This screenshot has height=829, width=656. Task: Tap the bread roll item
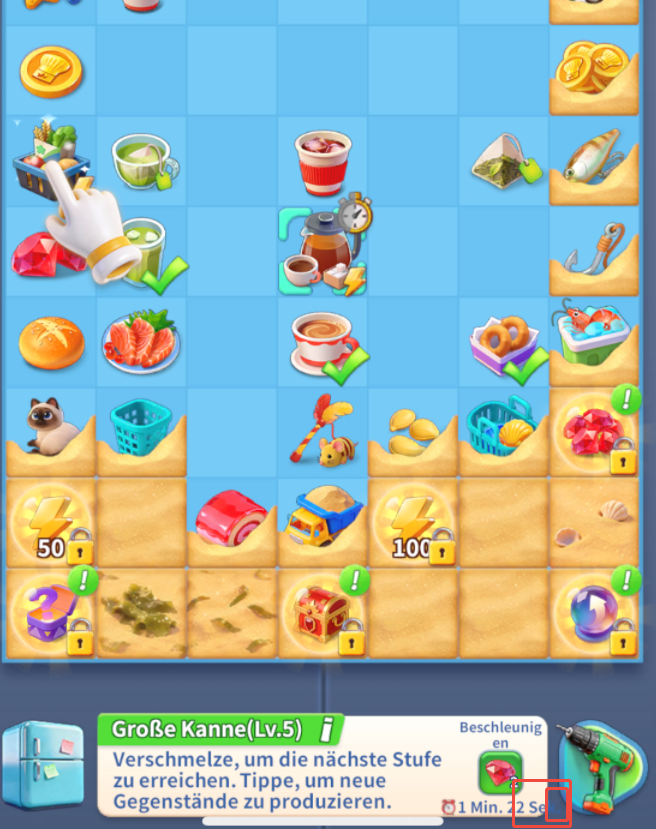point(51,341)
